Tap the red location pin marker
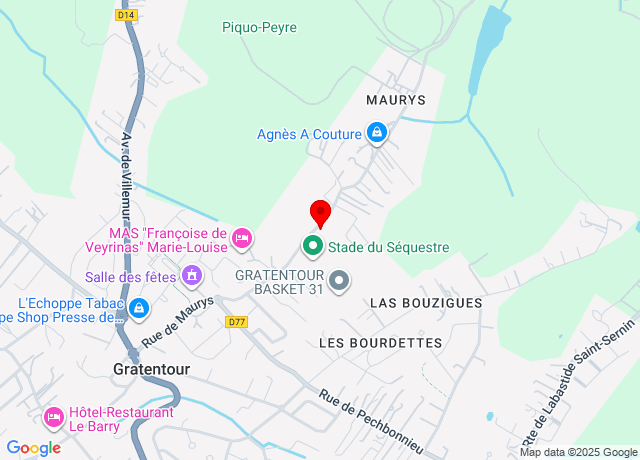Screen dimensions: 640x460 320,213
